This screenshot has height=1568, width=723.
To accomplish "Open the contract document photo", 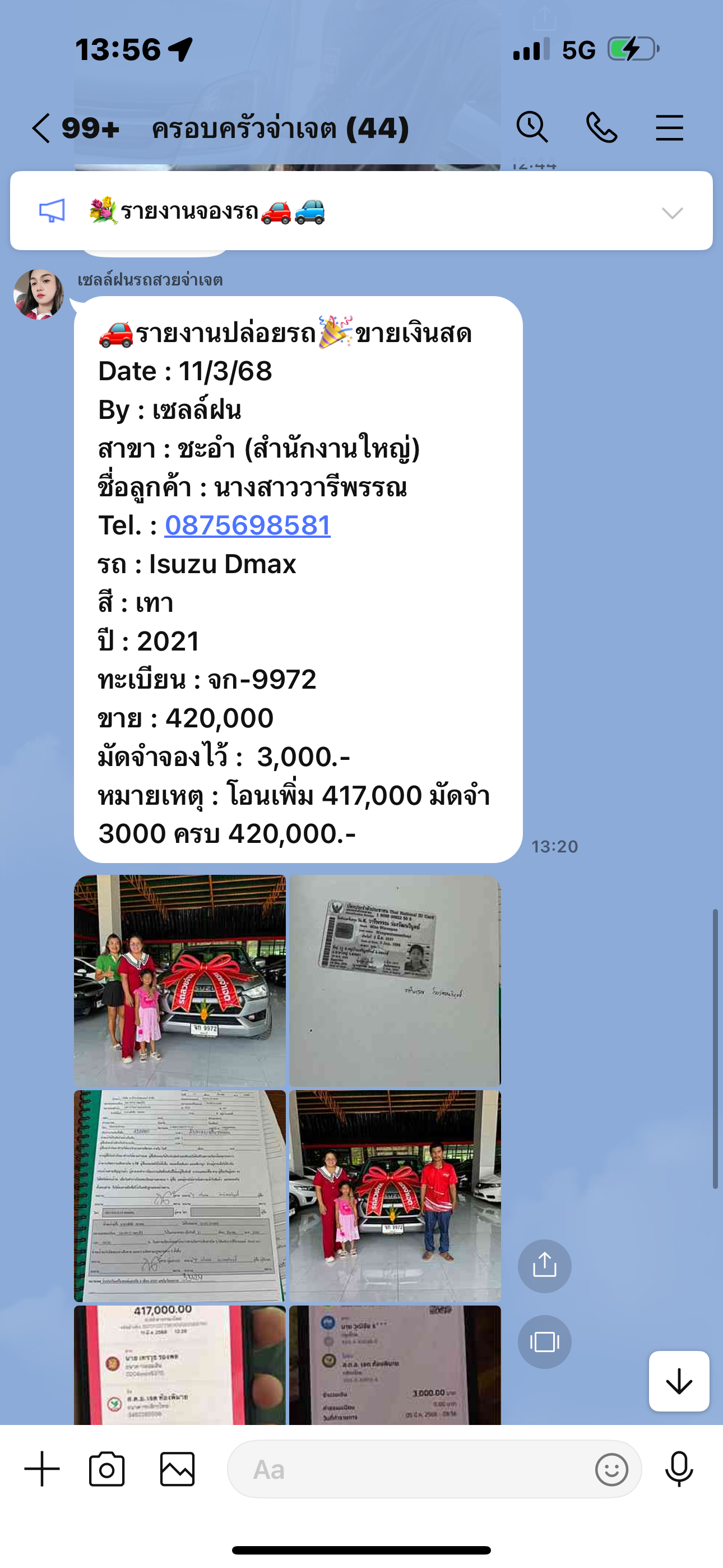I will [180, 1196].
